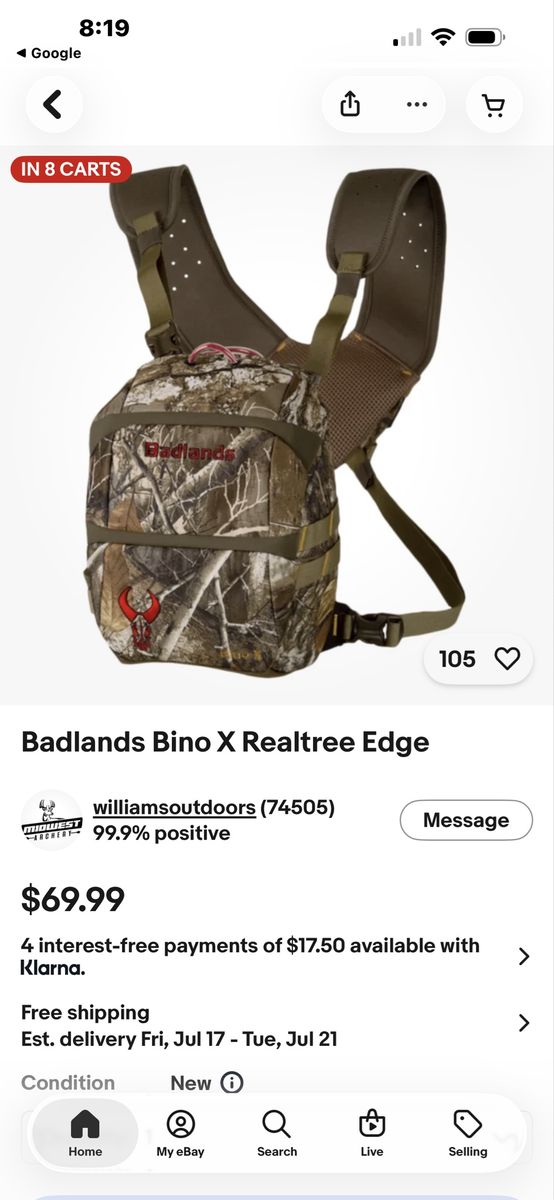Viewport: 554px width, 1200px height.
Task: Open free shipping and delivery details
Action: pyautogui.click(x=277, y=1025)
